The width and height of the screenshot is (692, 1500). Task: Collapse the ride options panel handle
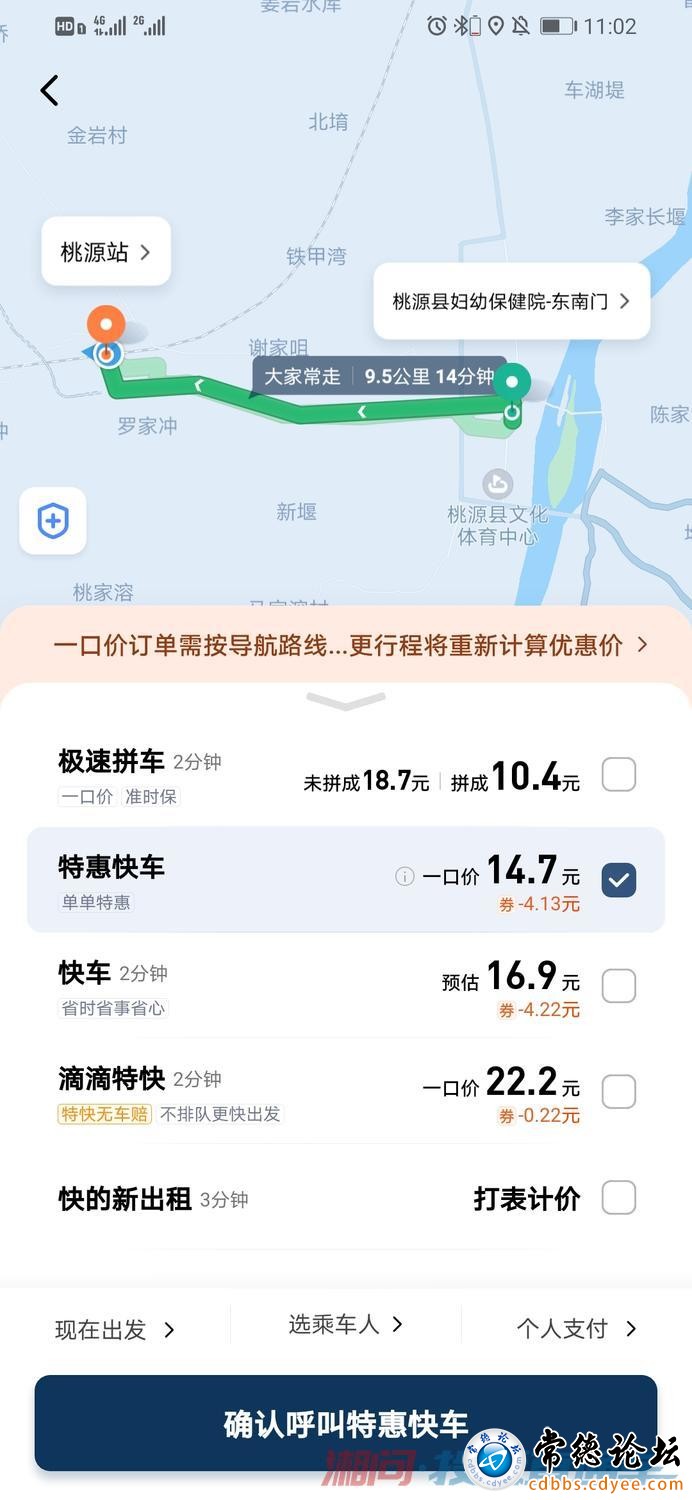pyautogui.click(x=346, y=701)
